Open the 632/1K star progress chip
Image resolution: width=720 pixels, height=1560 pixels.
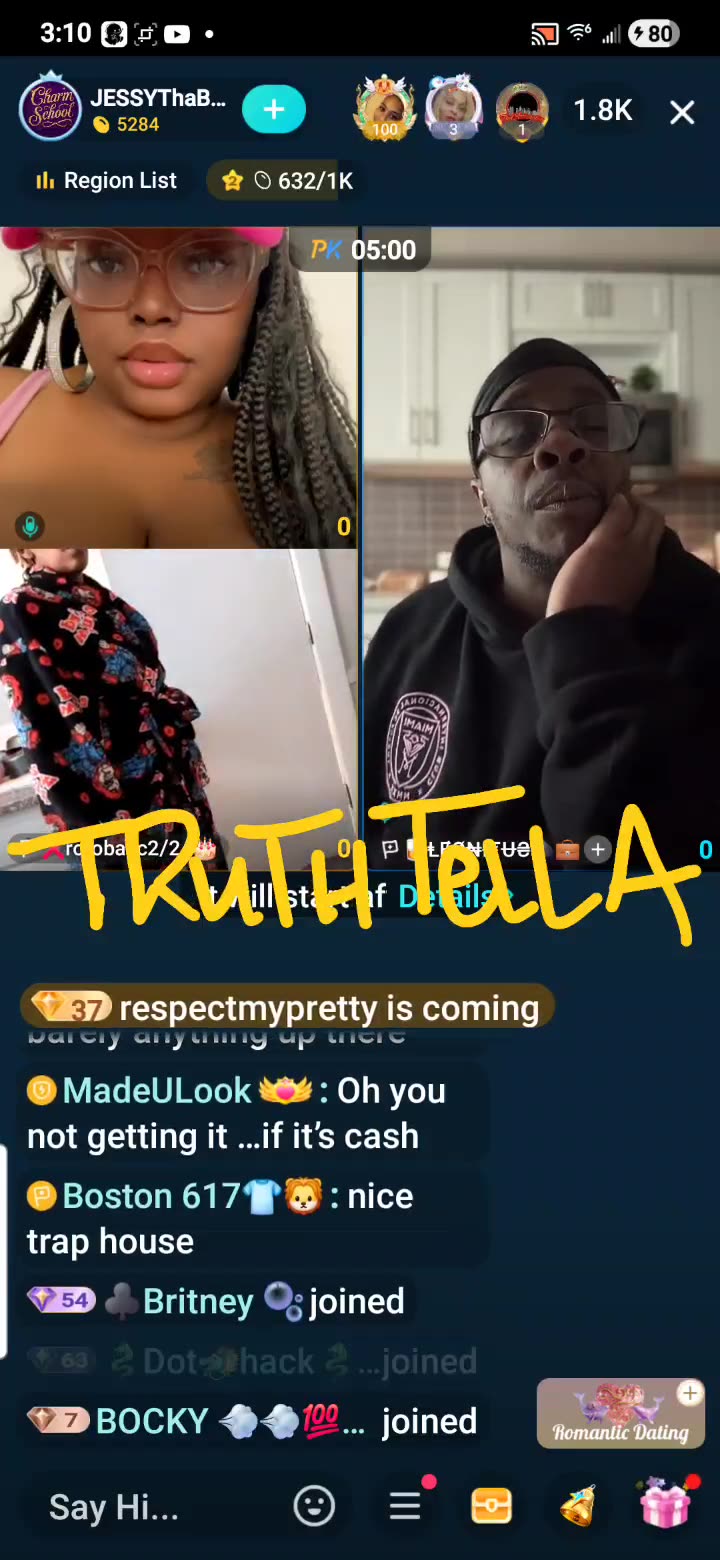[x=288, y=181]
